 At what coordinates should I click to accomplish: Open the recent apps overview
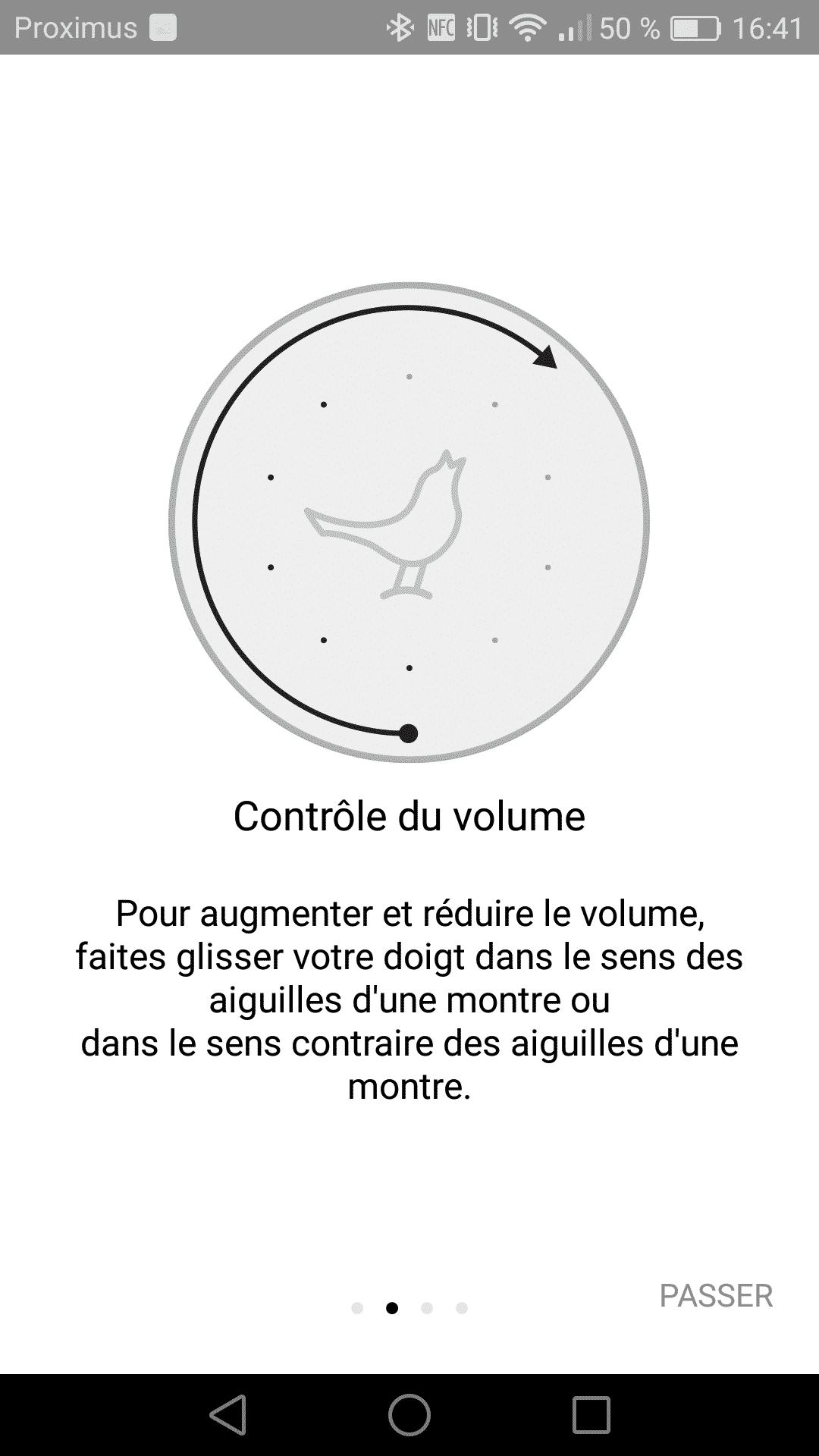pyautogui.click(x=591, y=1414)
